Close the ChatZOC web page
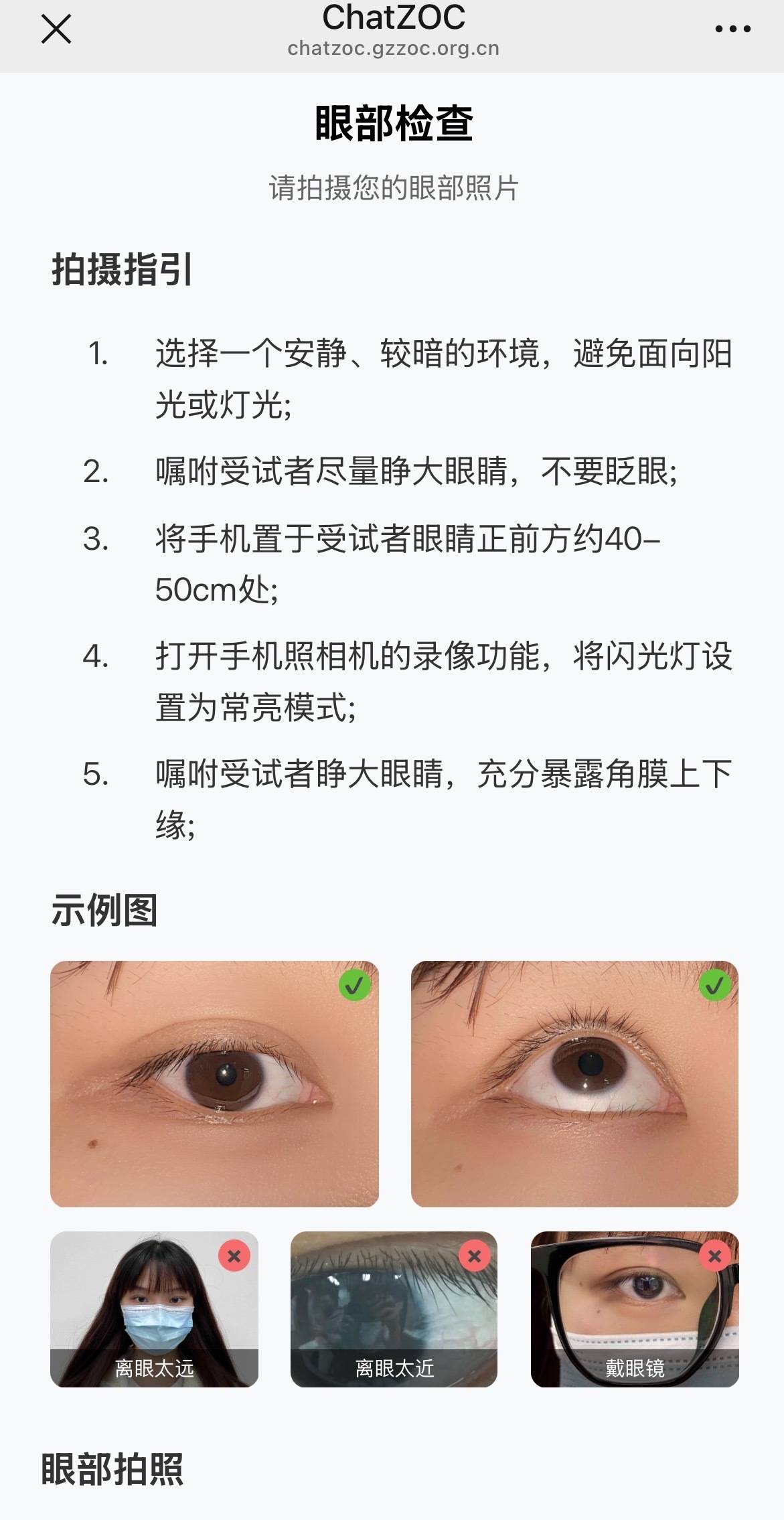Screen dimensions: 784x1520 (56, 29)
